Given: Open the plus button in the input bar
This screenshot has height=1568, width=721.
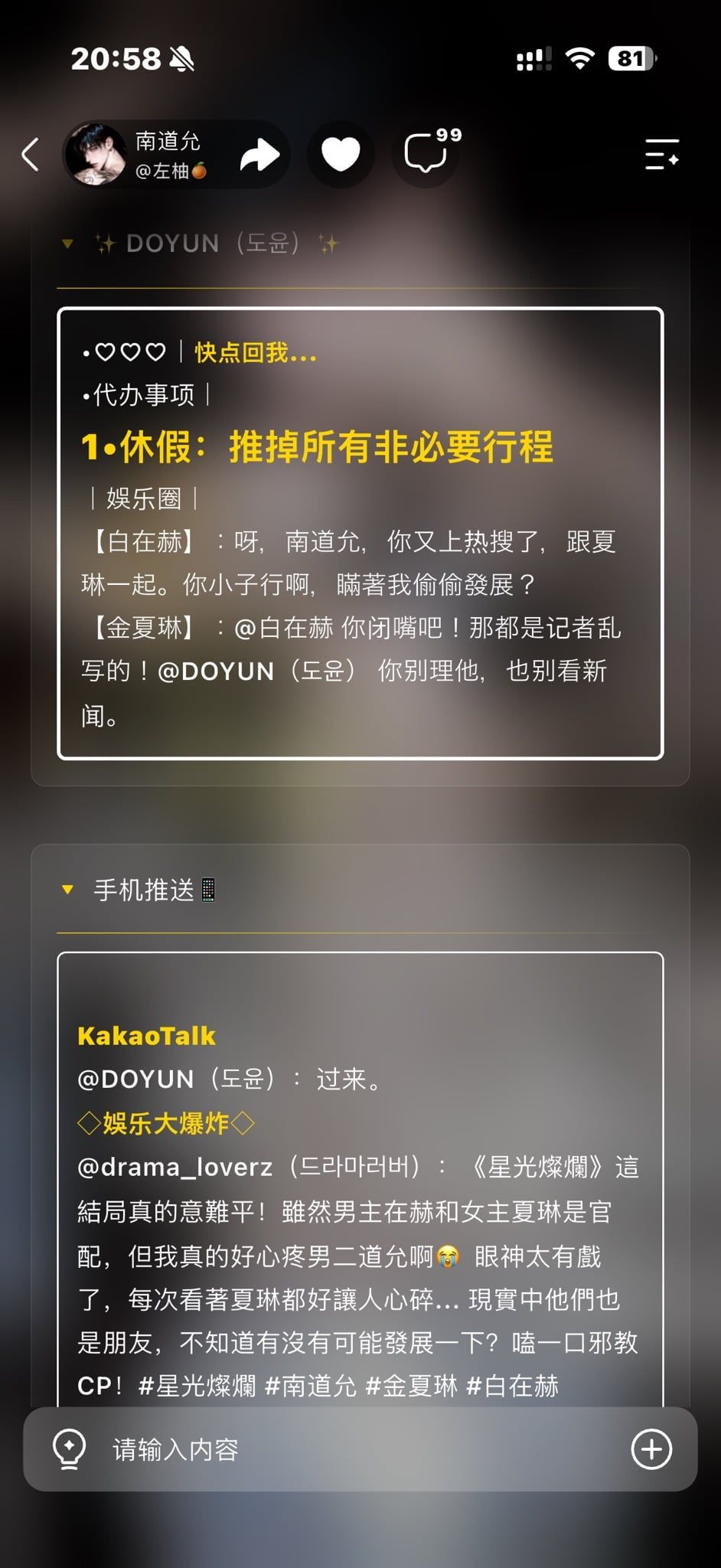Looking at the screenshot, I should (x=651, y=1449).
